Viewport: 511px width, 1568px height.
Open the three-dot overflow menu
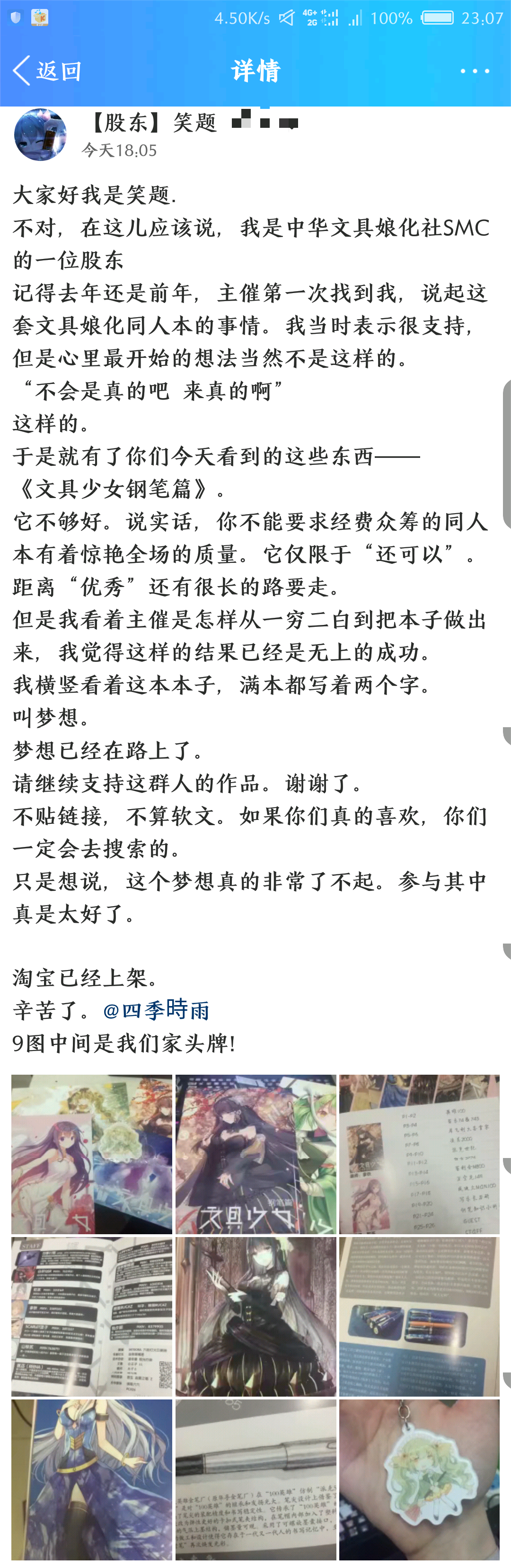point(475,71)
